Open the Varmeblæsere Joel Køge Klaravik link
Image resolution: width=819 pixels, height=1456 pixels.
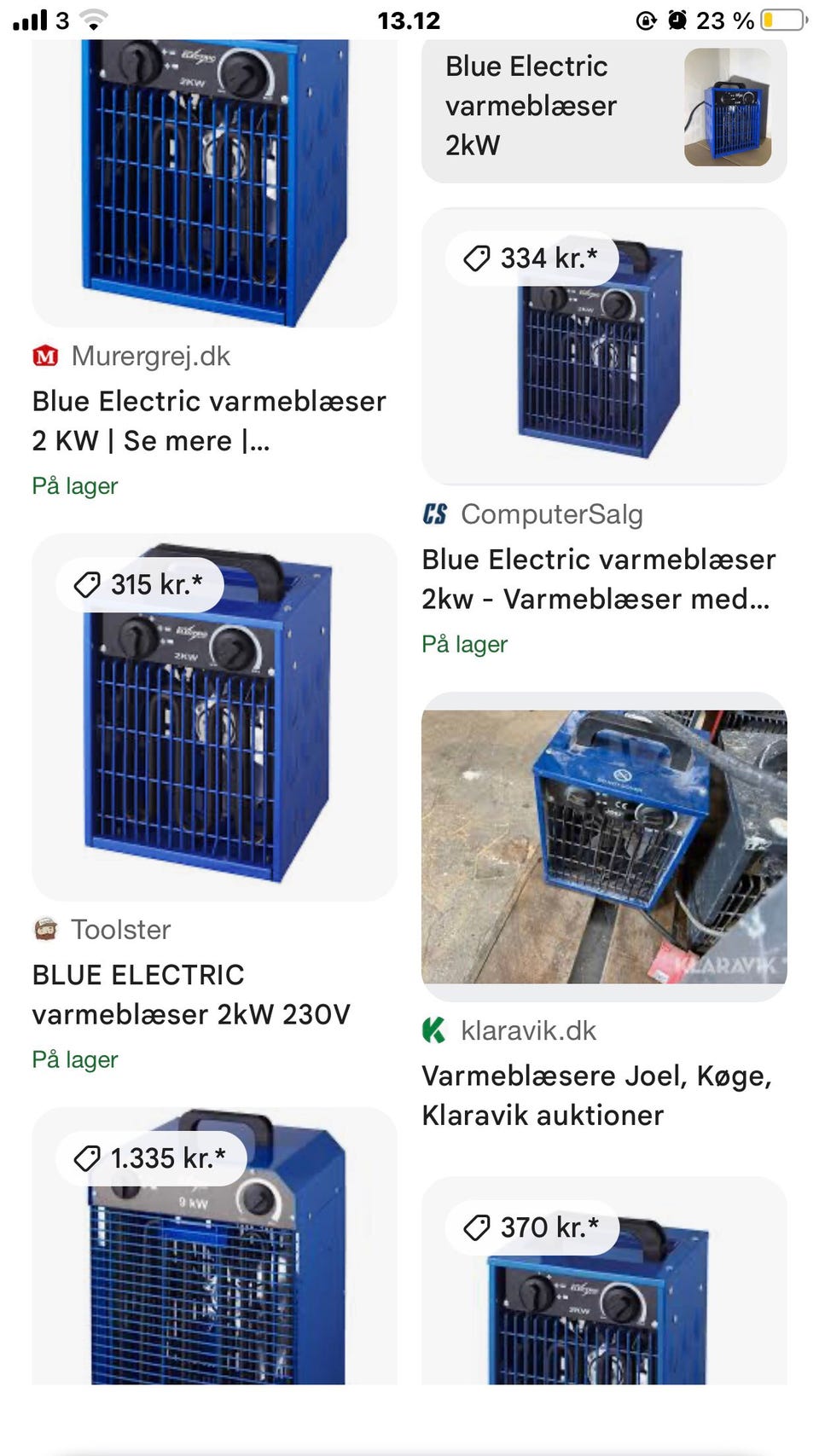[597, 1095]
